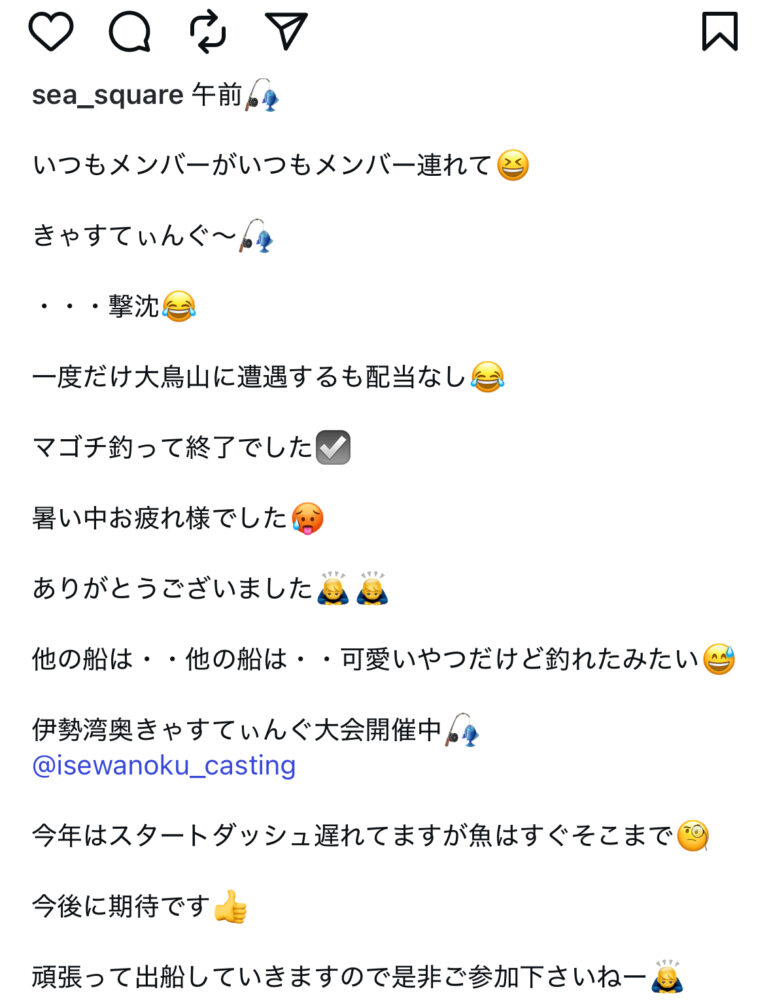The image size is (771, 1000).
Task: Repost this post
Action: click(208, 32)
